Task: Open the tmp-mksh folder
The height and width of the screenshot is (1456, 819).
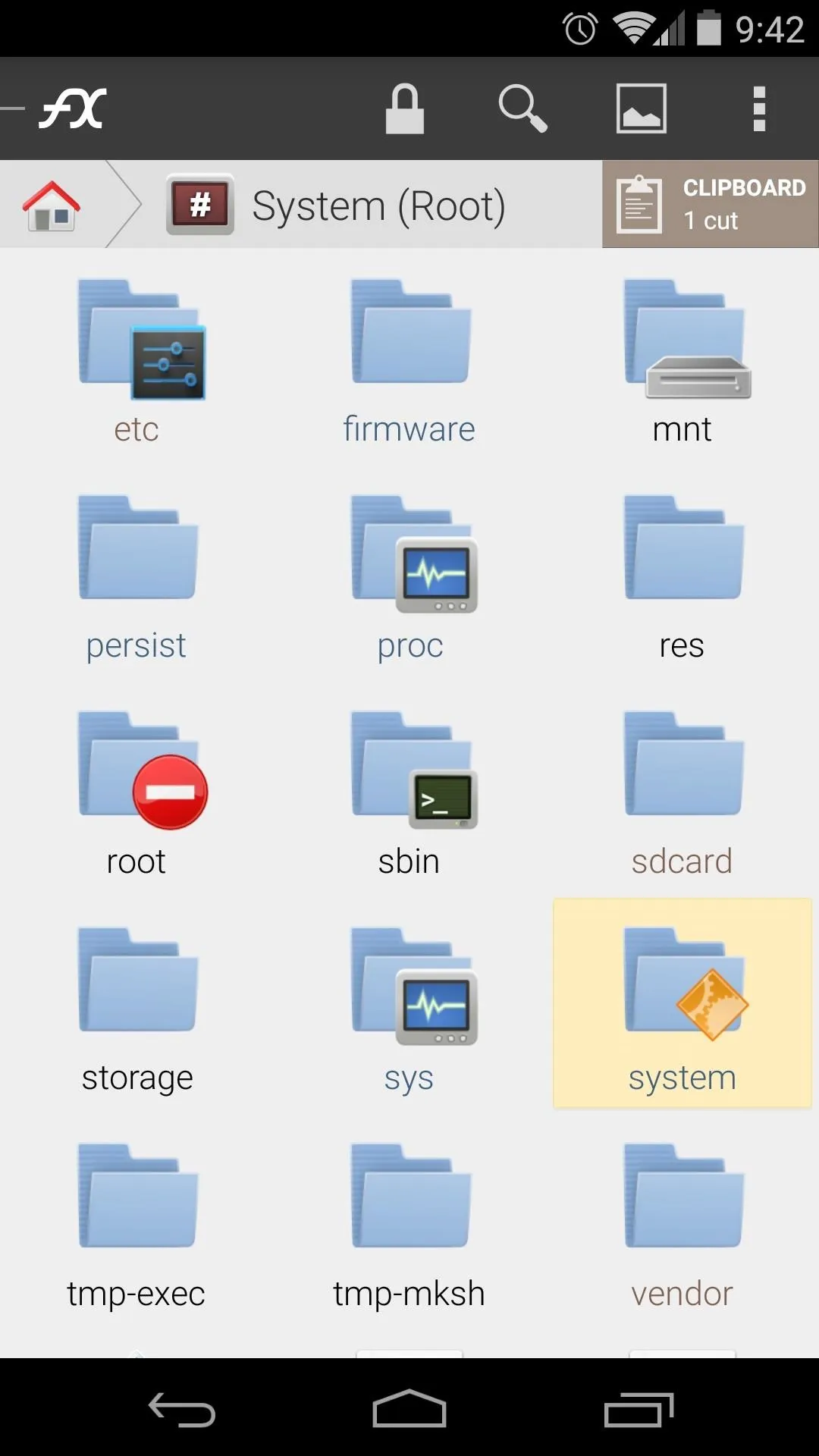Action: pyautogui.click(x=409, y=1226)
